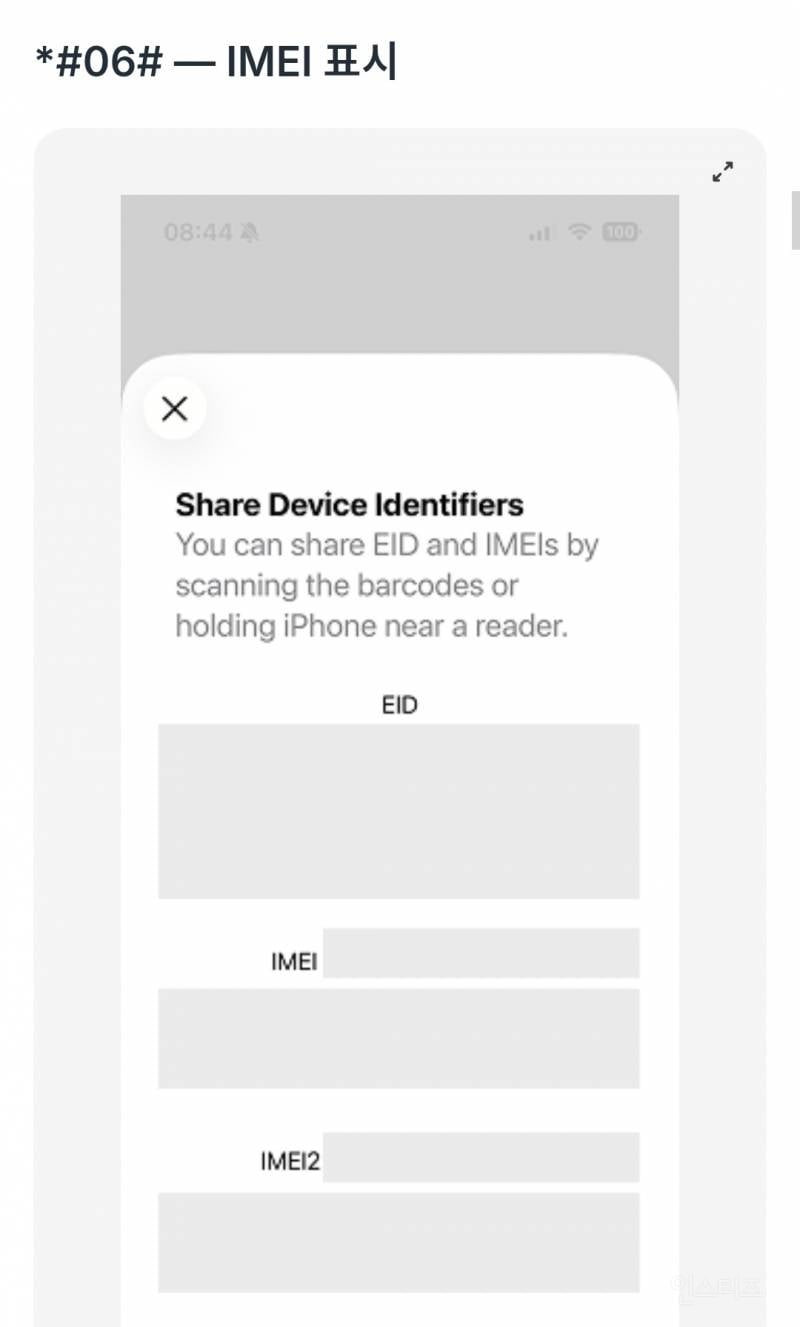The image size is (800, 1327).
Task: Expand the IMEI image to fullscreen
Action: click(722, 172)
